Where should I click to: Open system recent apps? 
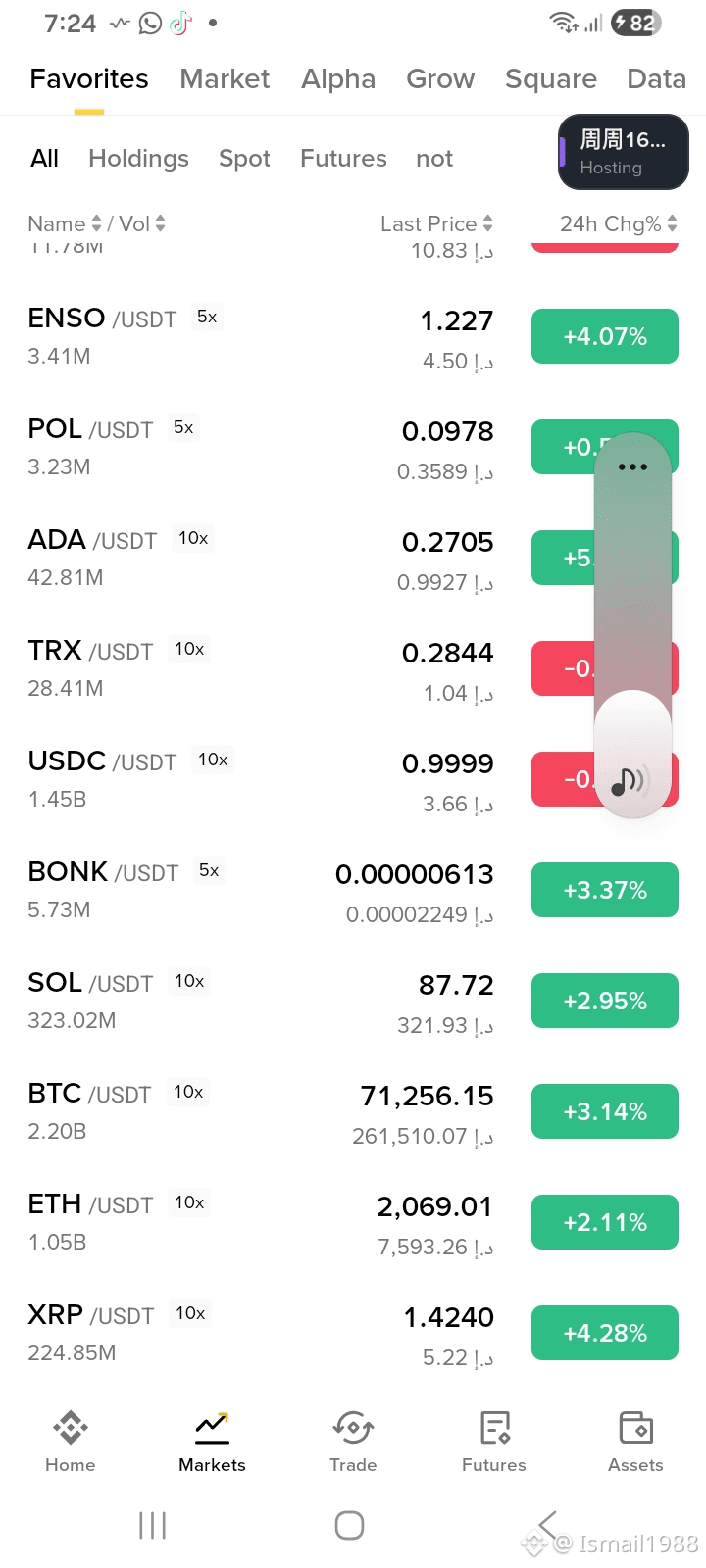[x=153, y=1525]
